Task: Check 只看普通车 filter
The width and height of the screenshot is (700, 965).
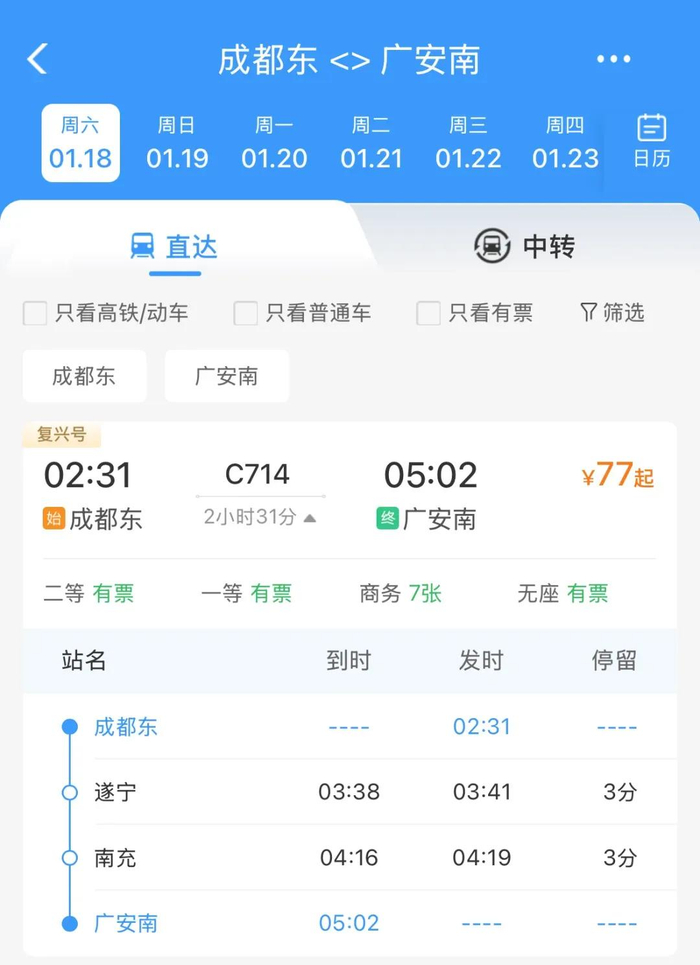Action: click(x=302, y=313)
